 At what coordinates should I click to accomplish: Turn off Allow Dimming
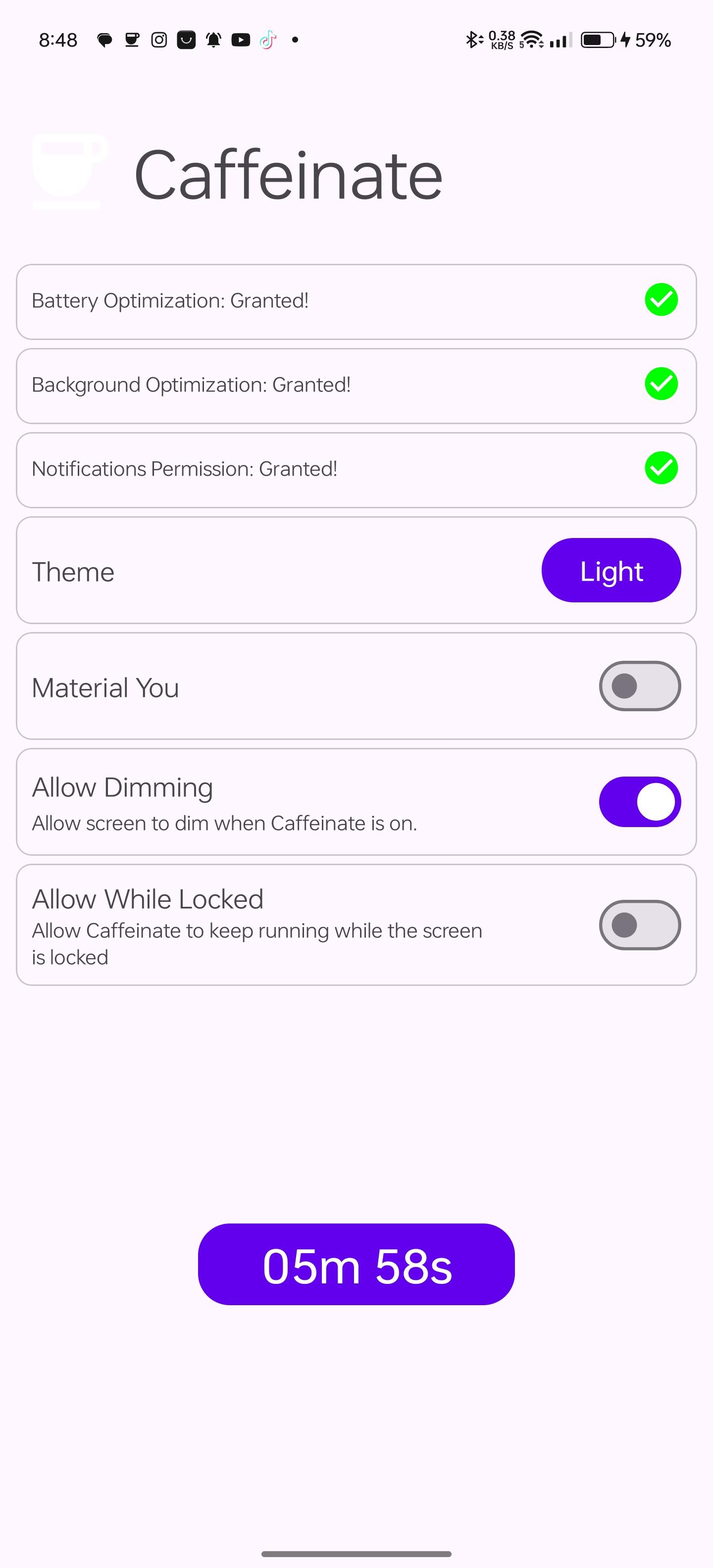pos(639,802)
